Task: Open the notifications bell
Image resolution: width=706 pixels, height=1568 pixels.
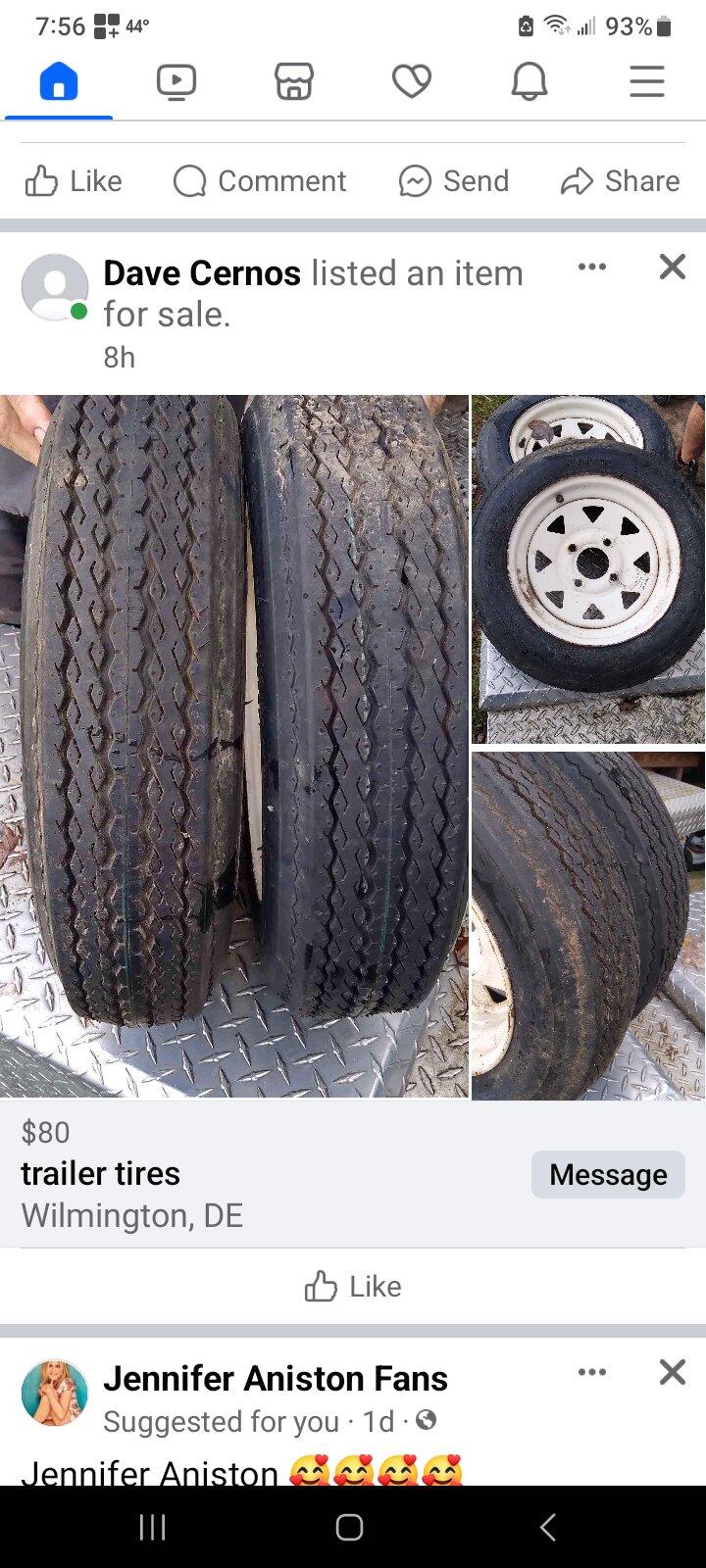Action: 529,82
